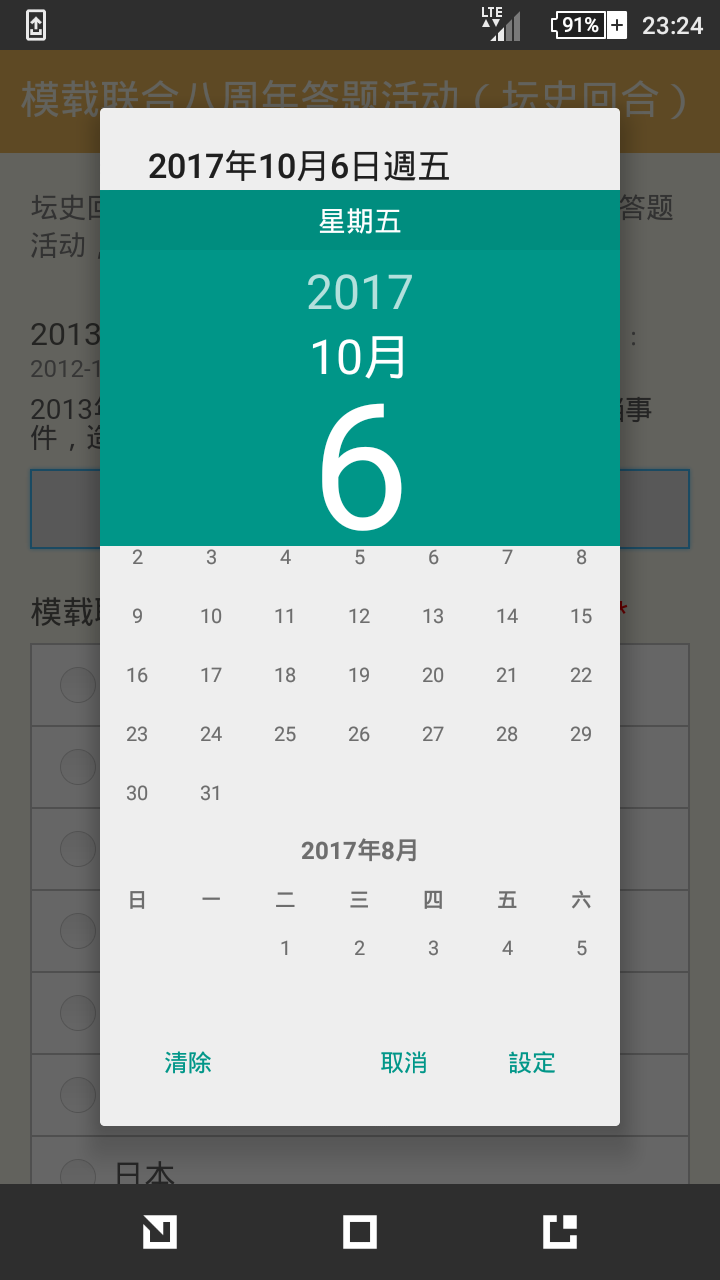720x1280 pixels.
Task: Select October 11 on the calendar
Action: [x=285, y=616]
